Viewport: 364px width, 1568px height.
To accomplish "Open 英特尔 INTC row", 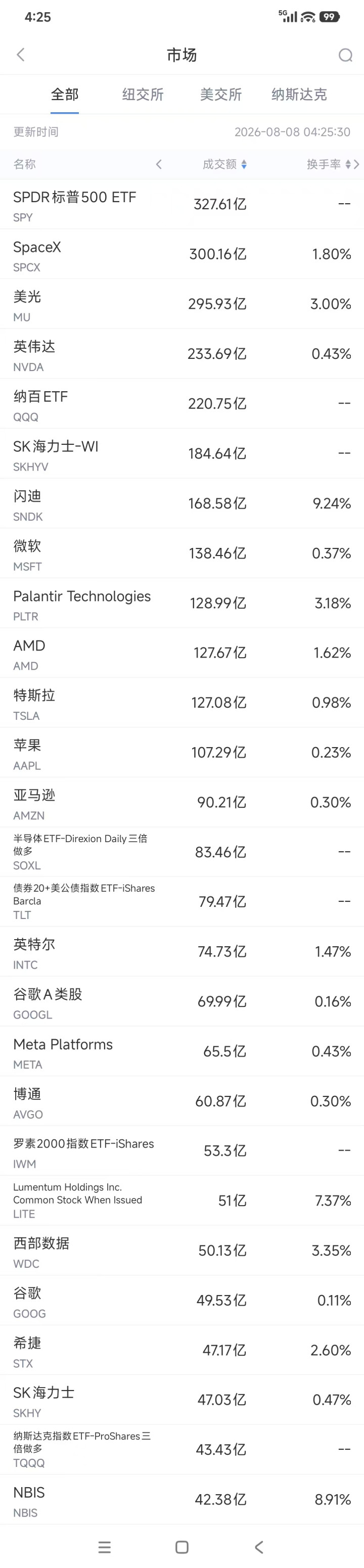I will click(x=182, y=952).
